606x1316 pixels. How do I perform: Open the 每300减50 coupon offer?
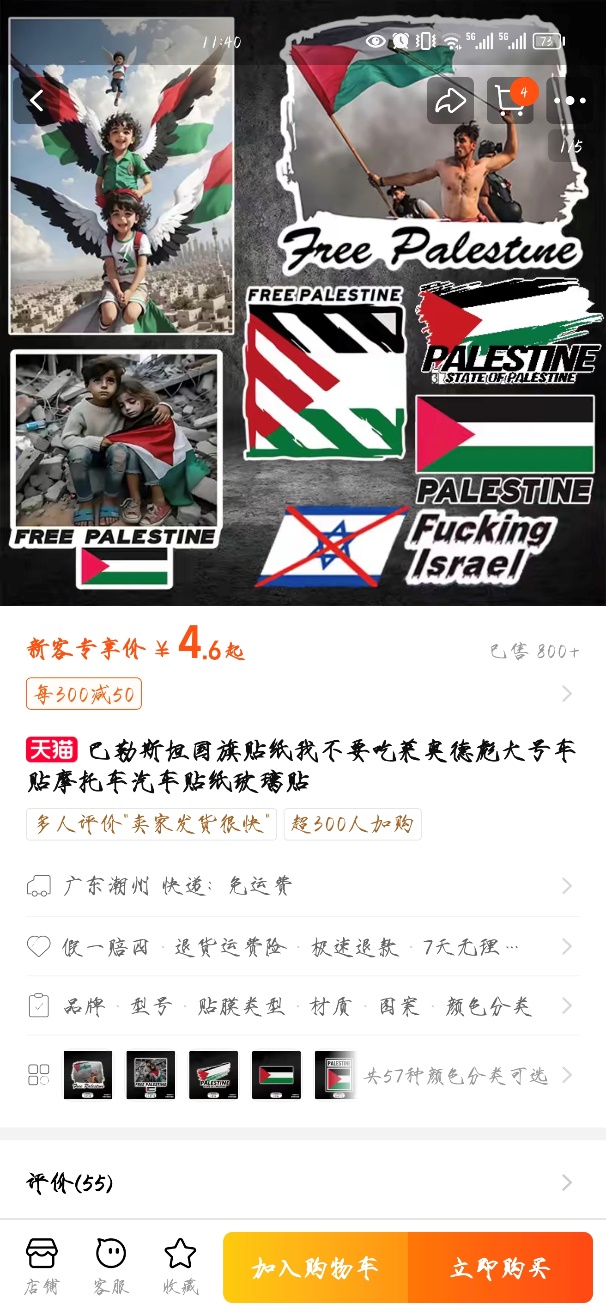click(x=84, y=693)
